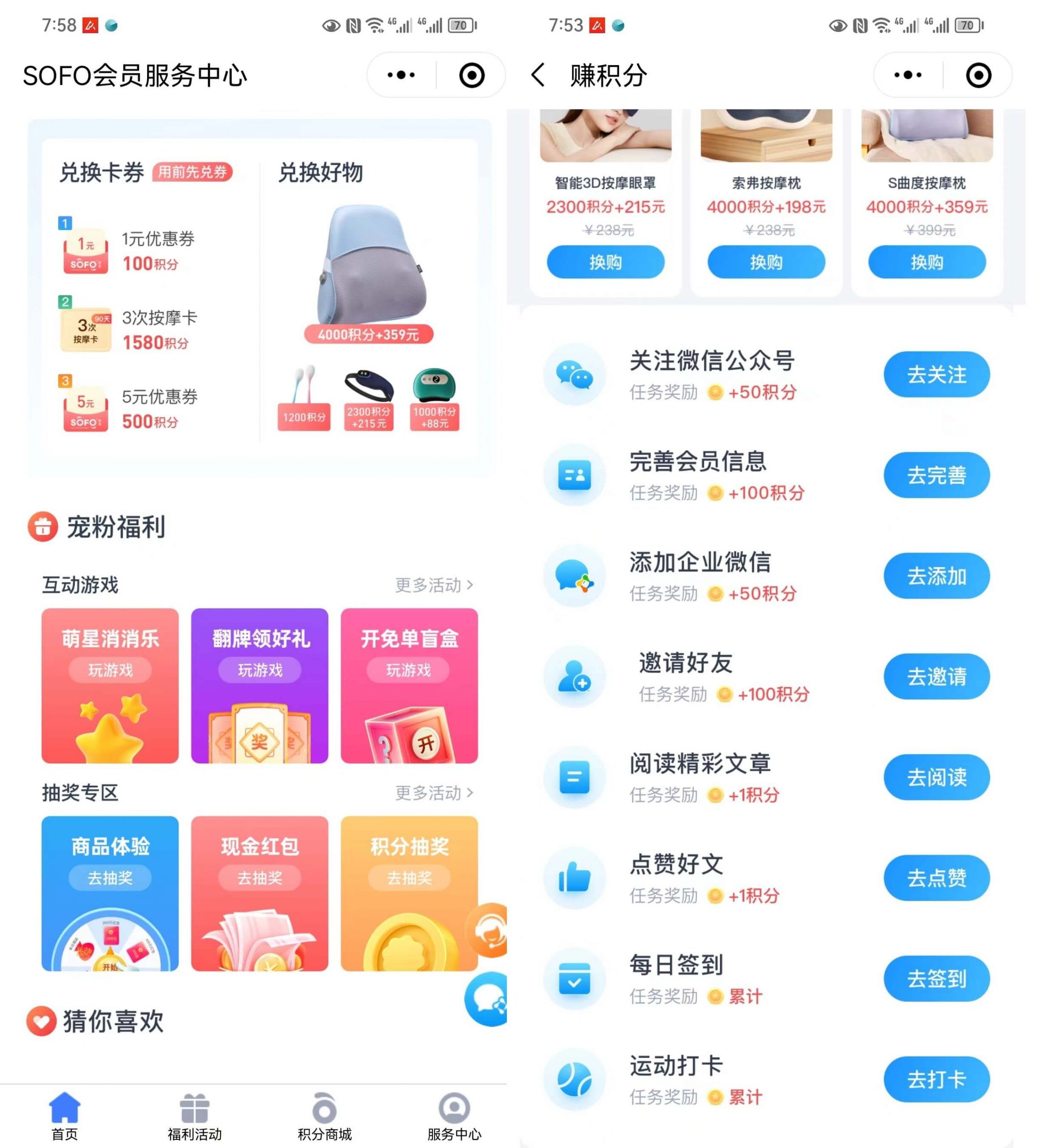Image resolution: width=1046 pixels, height=1148 pixels.
Task: Open 更多活动 next to 互动游戏
Action: pyautogui.click(x=434, y=585)
